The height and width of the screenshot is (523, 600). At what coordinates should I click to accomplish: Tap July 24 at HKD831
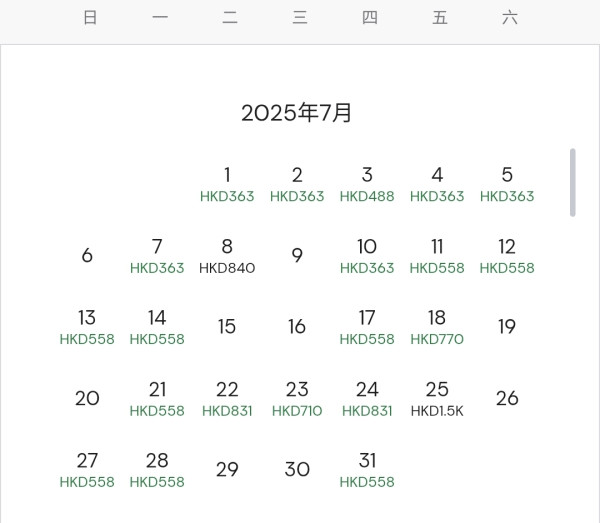[367, 399]
